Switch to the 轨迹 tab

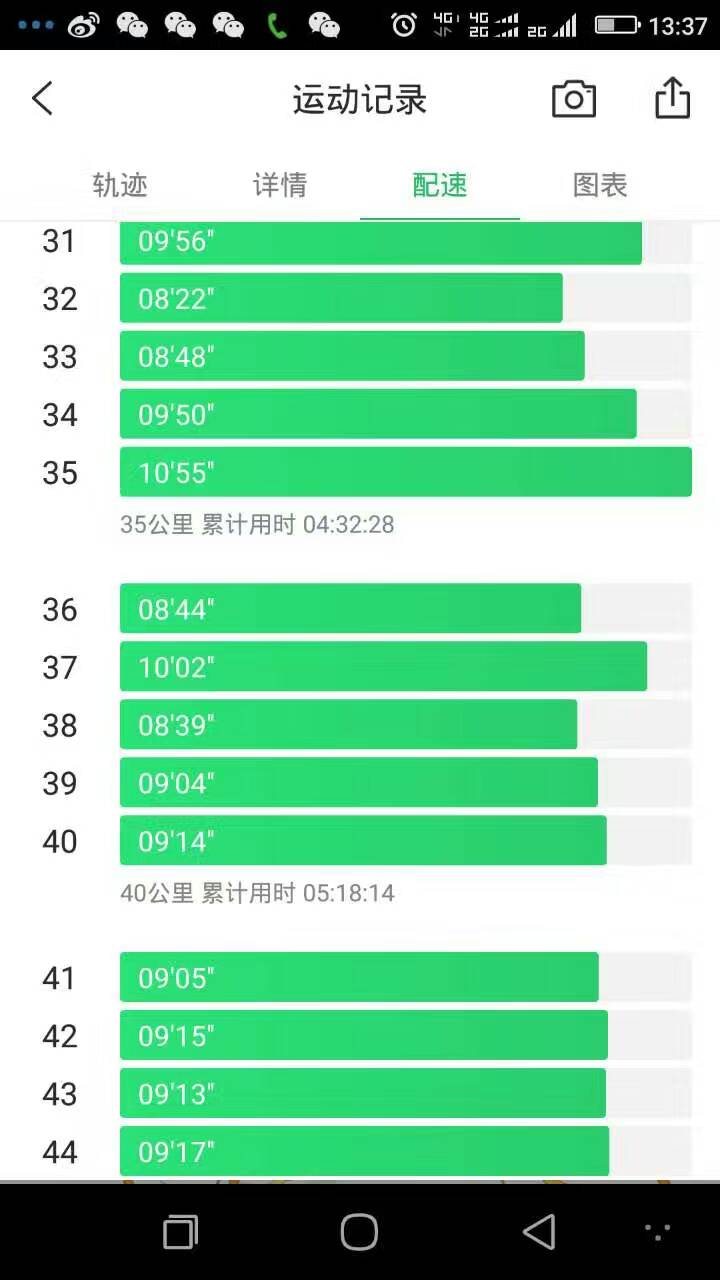pyautogui.click(x=120, y=185)
